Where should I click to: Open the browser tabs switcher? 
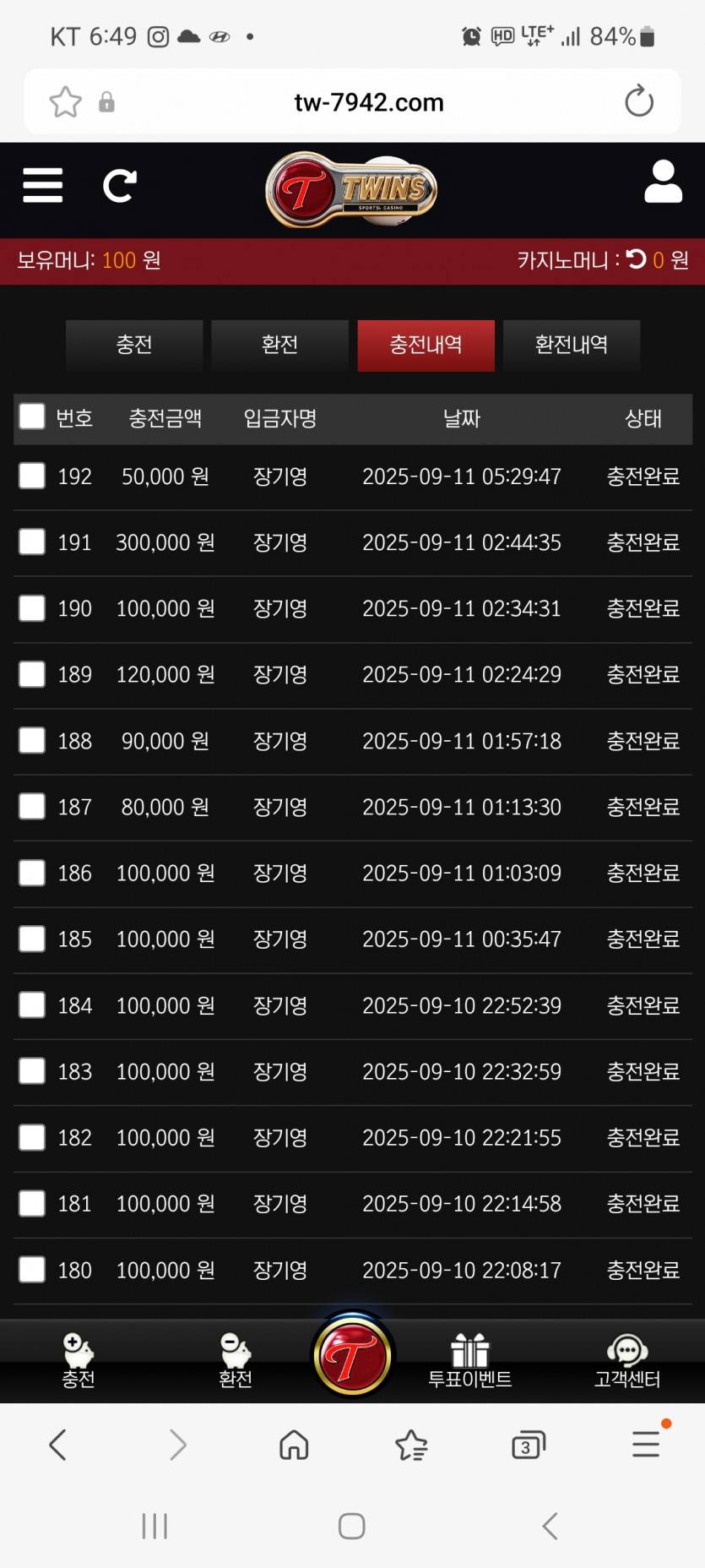click(529, 1445)
